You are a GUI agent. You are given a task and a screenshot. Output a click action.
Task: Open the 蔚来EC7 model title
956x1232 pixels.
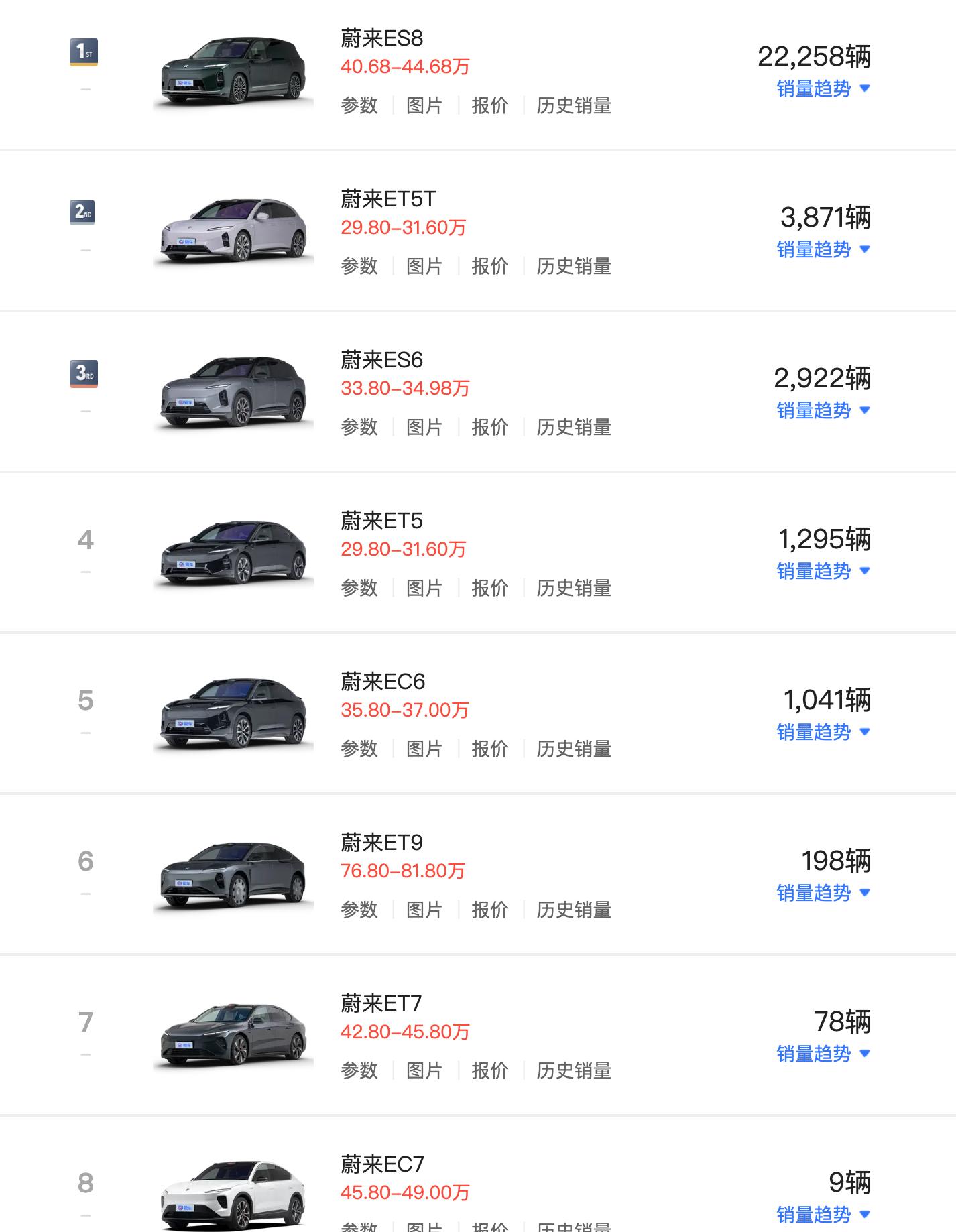point(382,1164)
